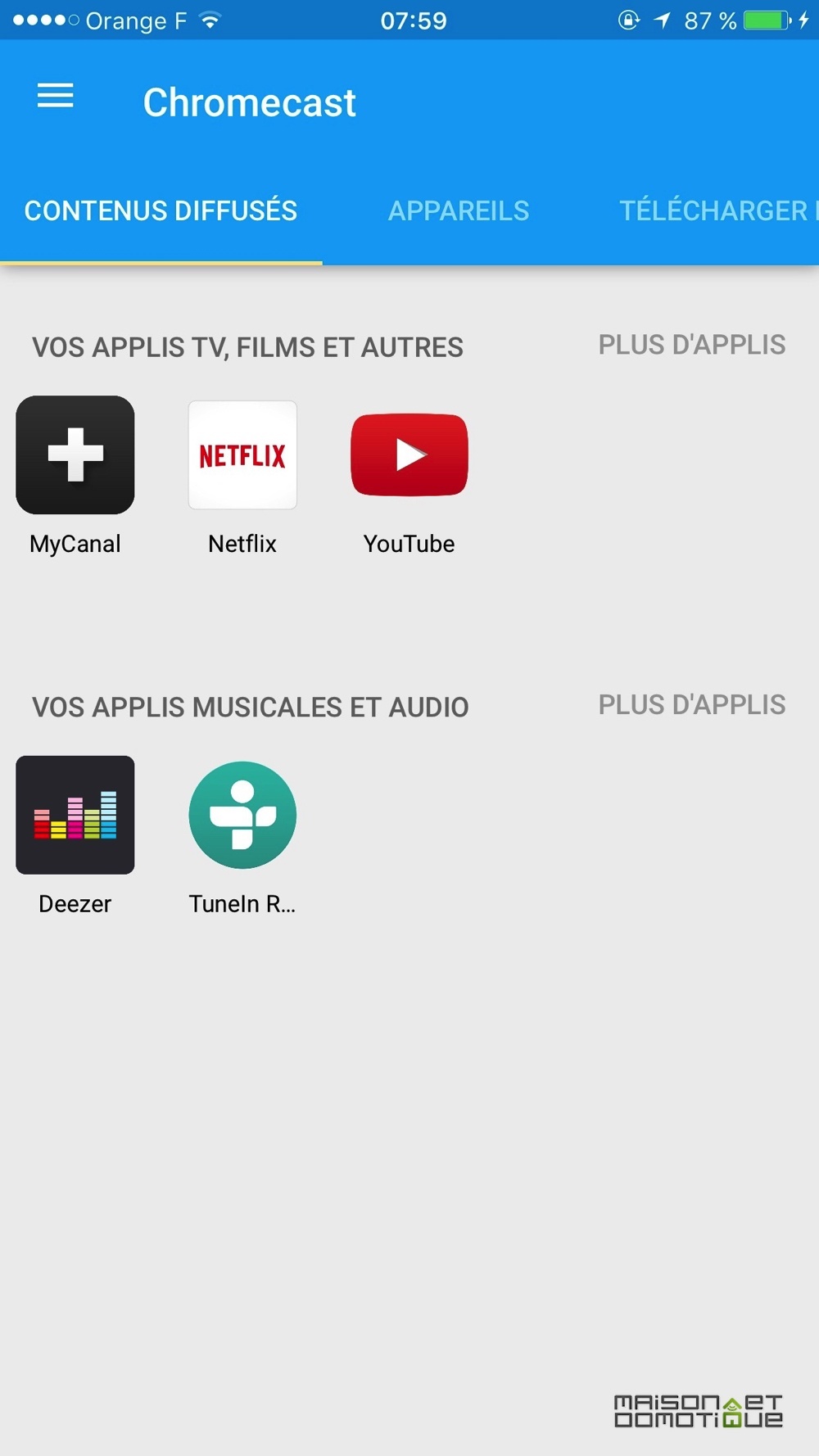This screenshot has height=1456, width=819.
Task: Tap Plus d'applis for music and audio
Action: pyautogui.click(x=692, y=704)
